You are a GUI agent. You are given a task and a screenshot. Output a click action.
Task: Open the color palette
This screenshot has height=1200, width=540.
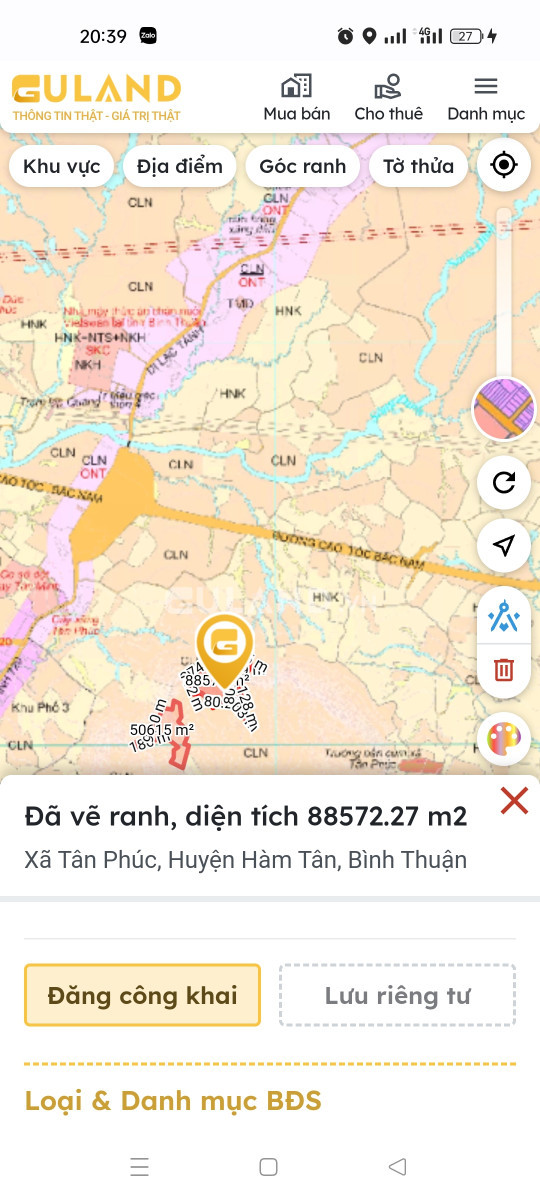click(504, 740)
